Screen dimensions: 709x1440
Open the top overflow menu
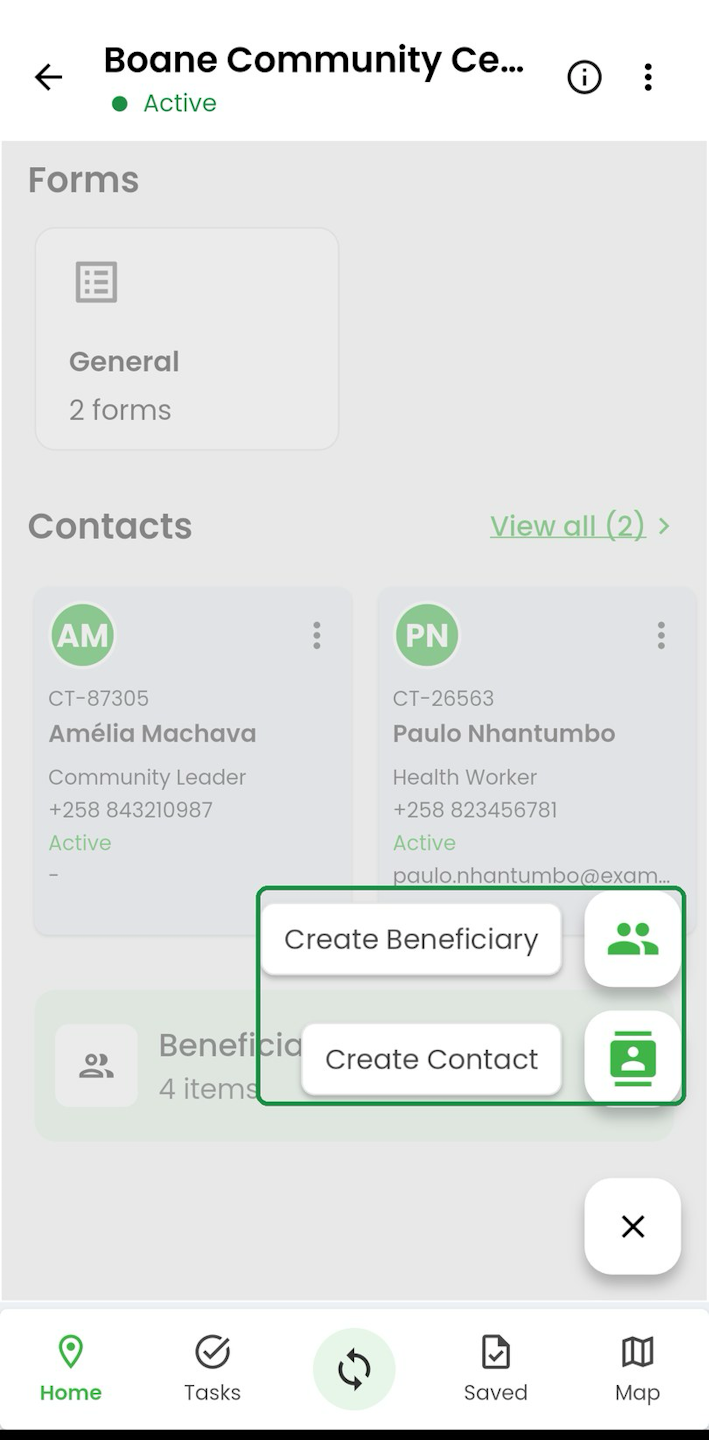coord(648,77)
